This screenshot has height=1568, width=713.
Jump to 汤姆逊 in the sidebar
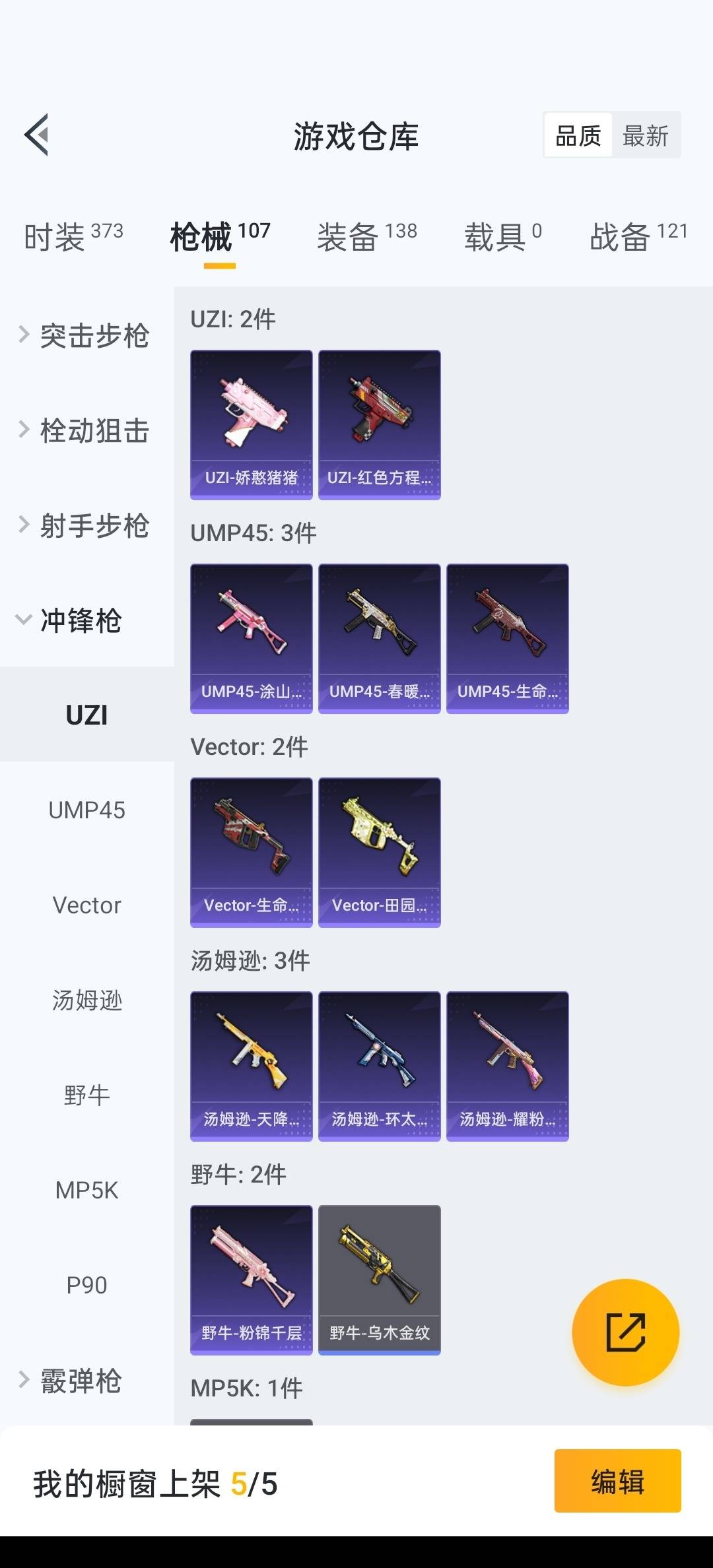(86, 1000)
